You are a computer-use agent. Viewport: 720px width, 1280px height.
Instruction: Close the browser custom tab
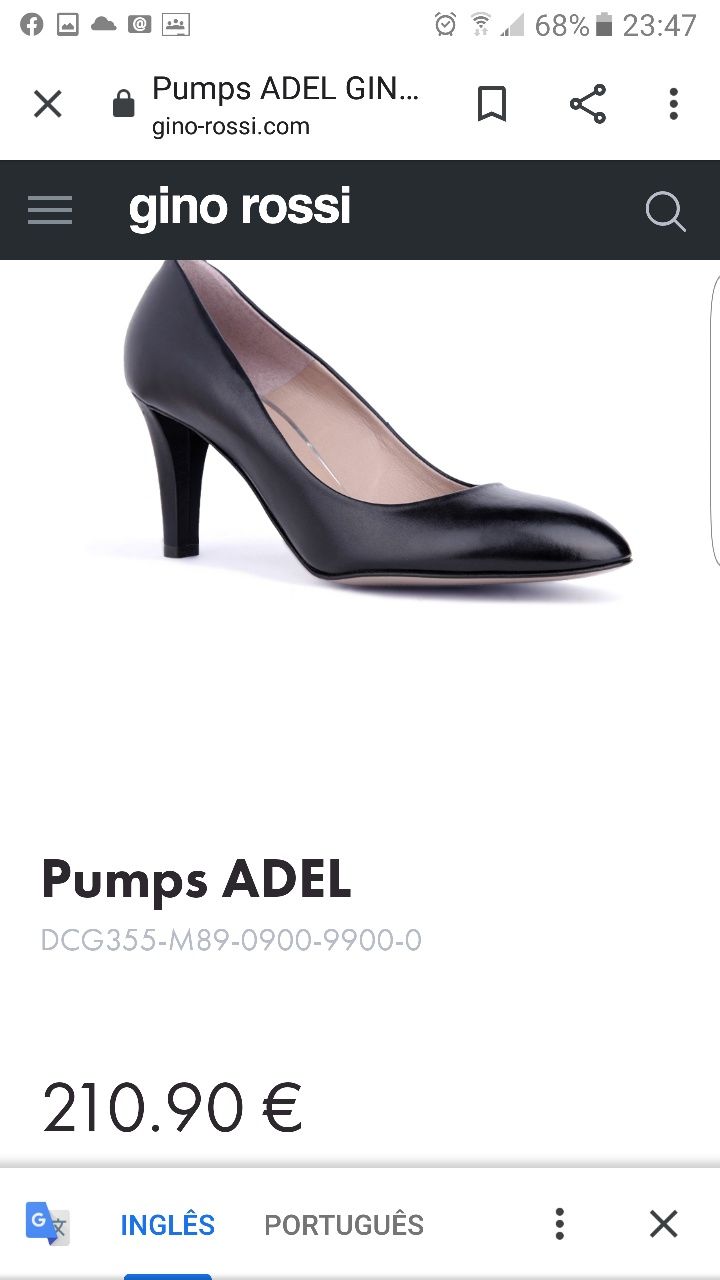click(48, 104)
